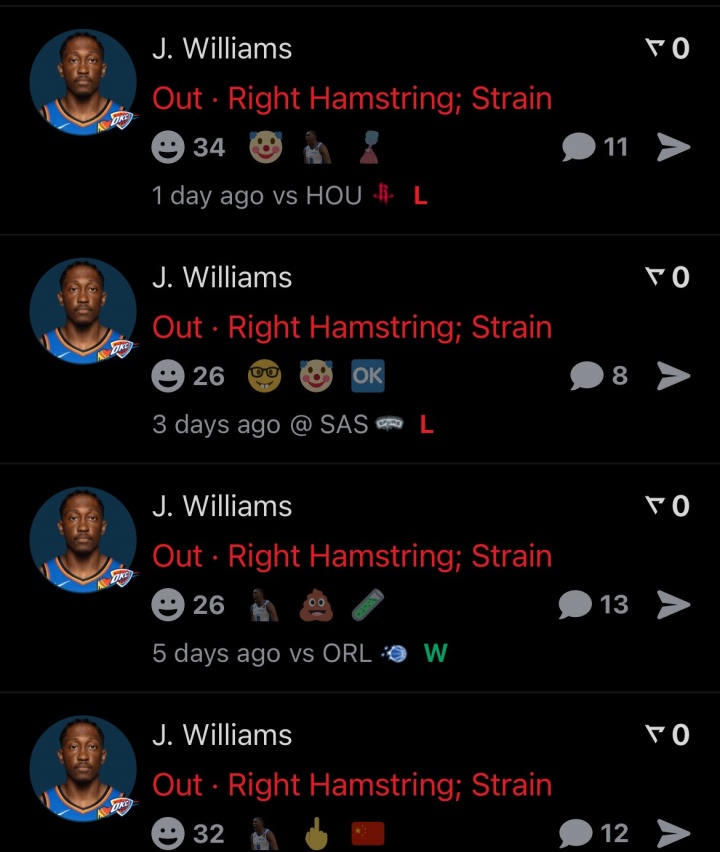Share the J. Williams post @ SAS

click(674, 376)
